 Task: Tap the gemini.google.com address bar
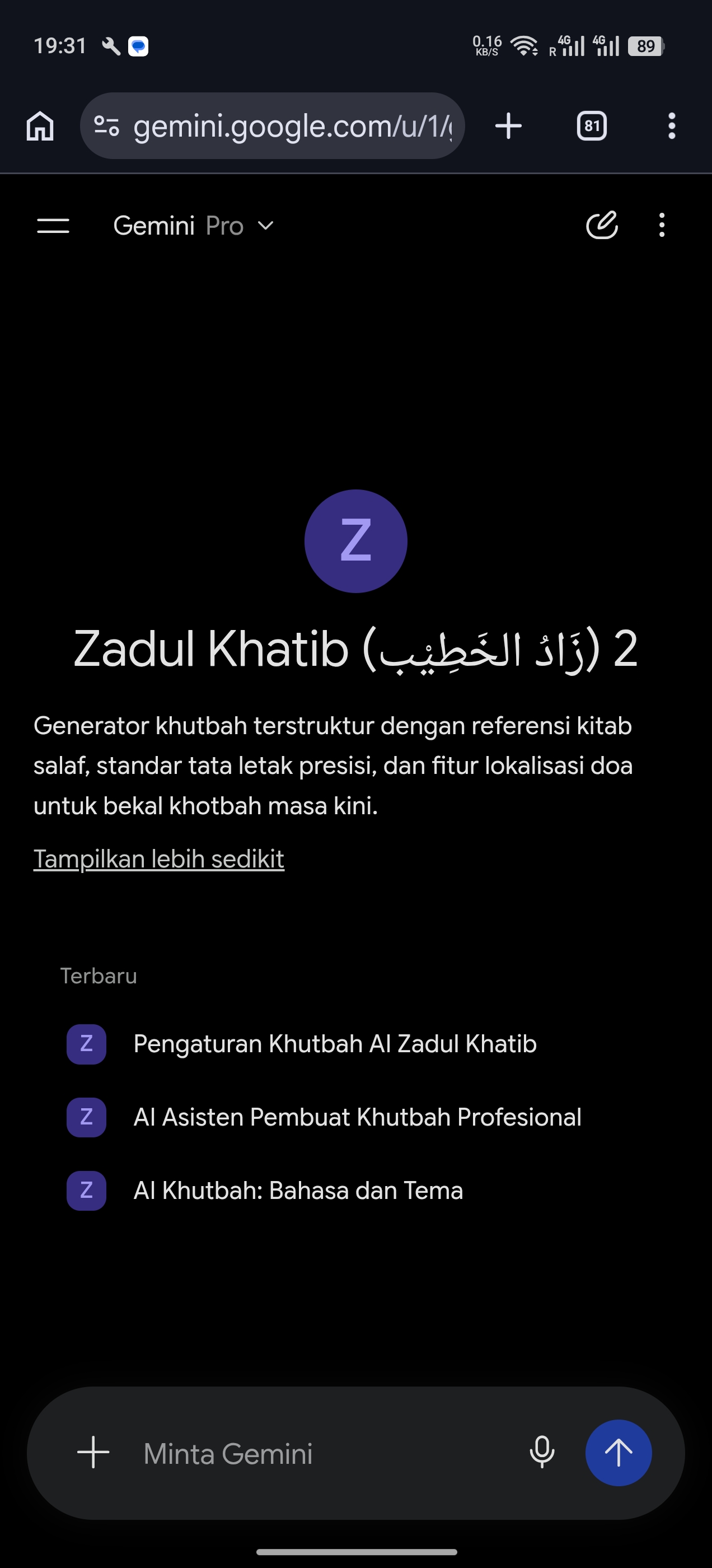(272, 126)
